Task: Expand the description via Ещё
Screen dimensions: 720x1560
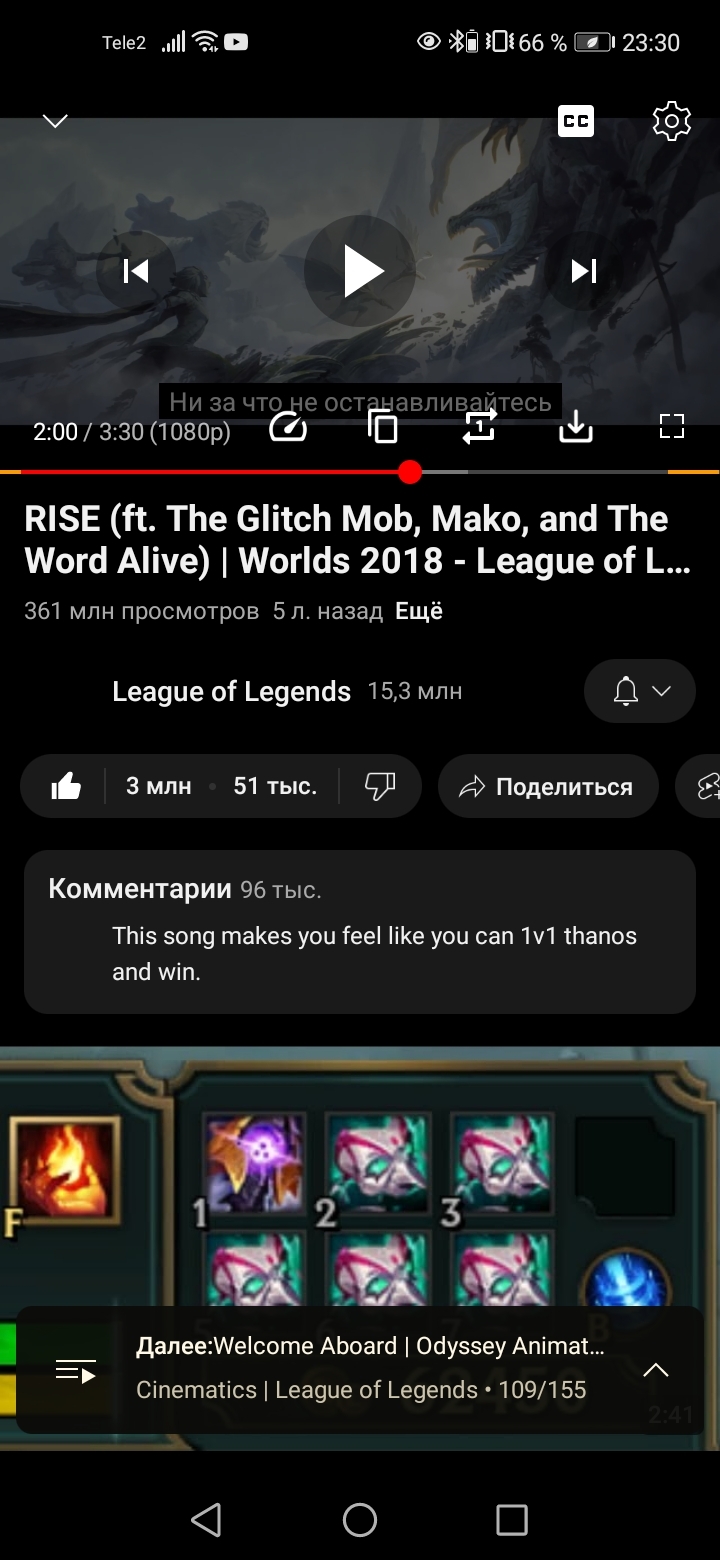Action: 419,611
